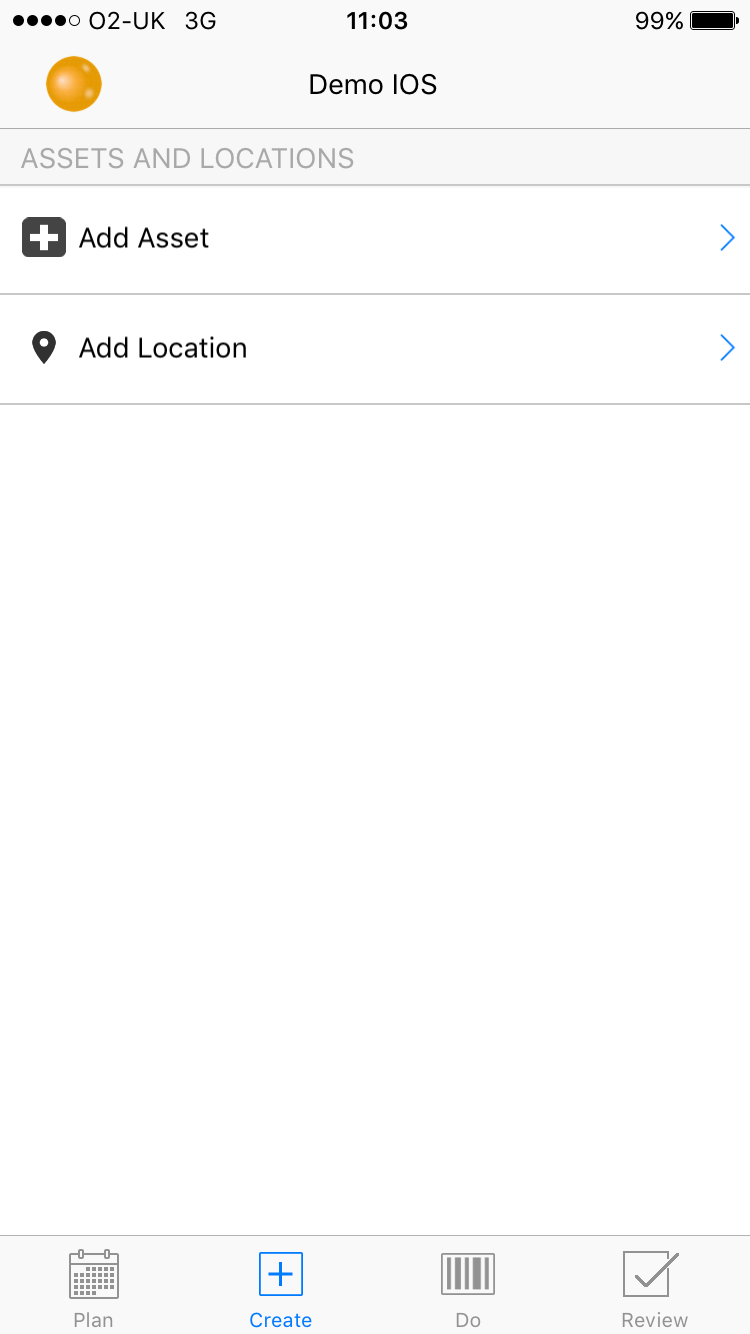Viewport: 750px width, 1334px height.
Task: Open the Add Location row
Action: [x=375, y=349]
